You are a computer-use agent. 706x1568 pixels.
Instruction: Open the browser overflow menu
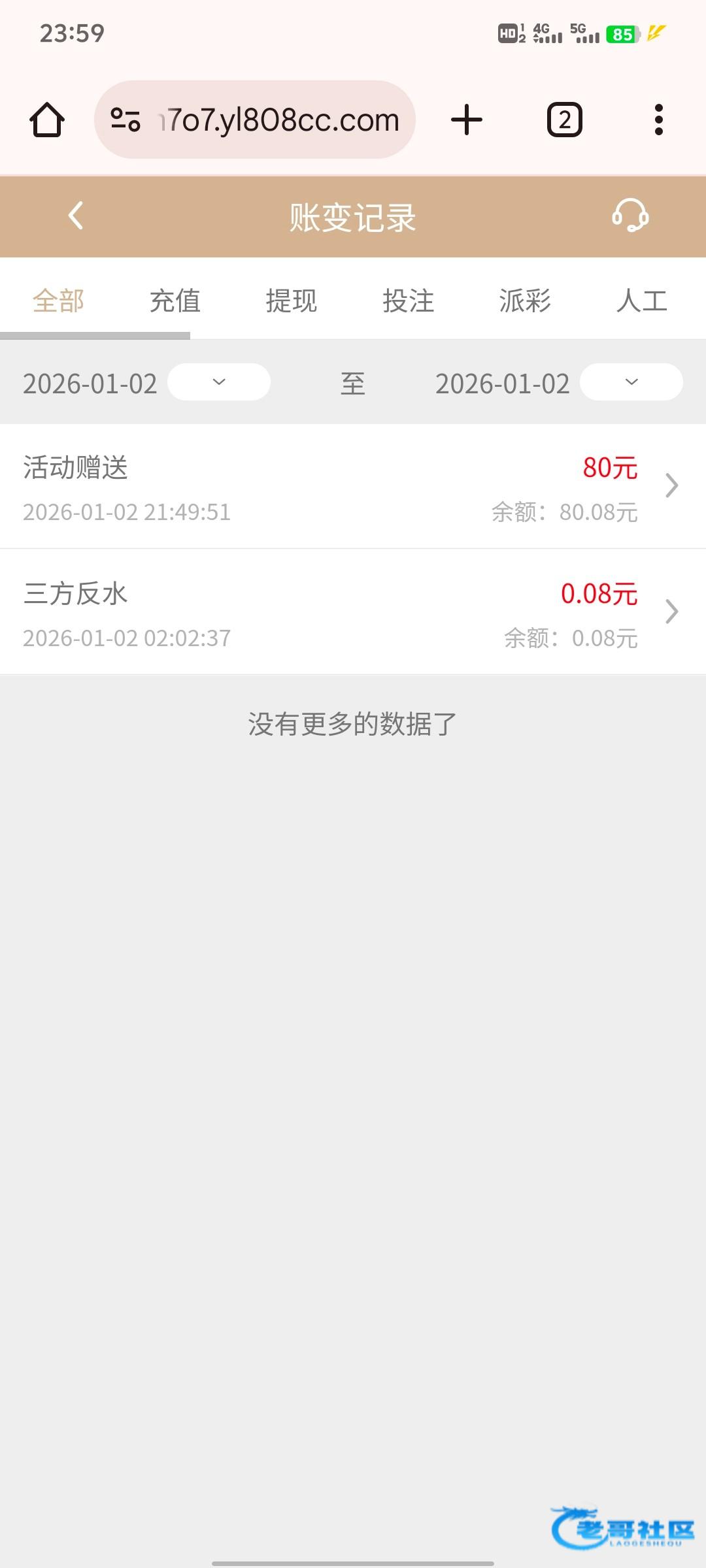pos(658,120)
